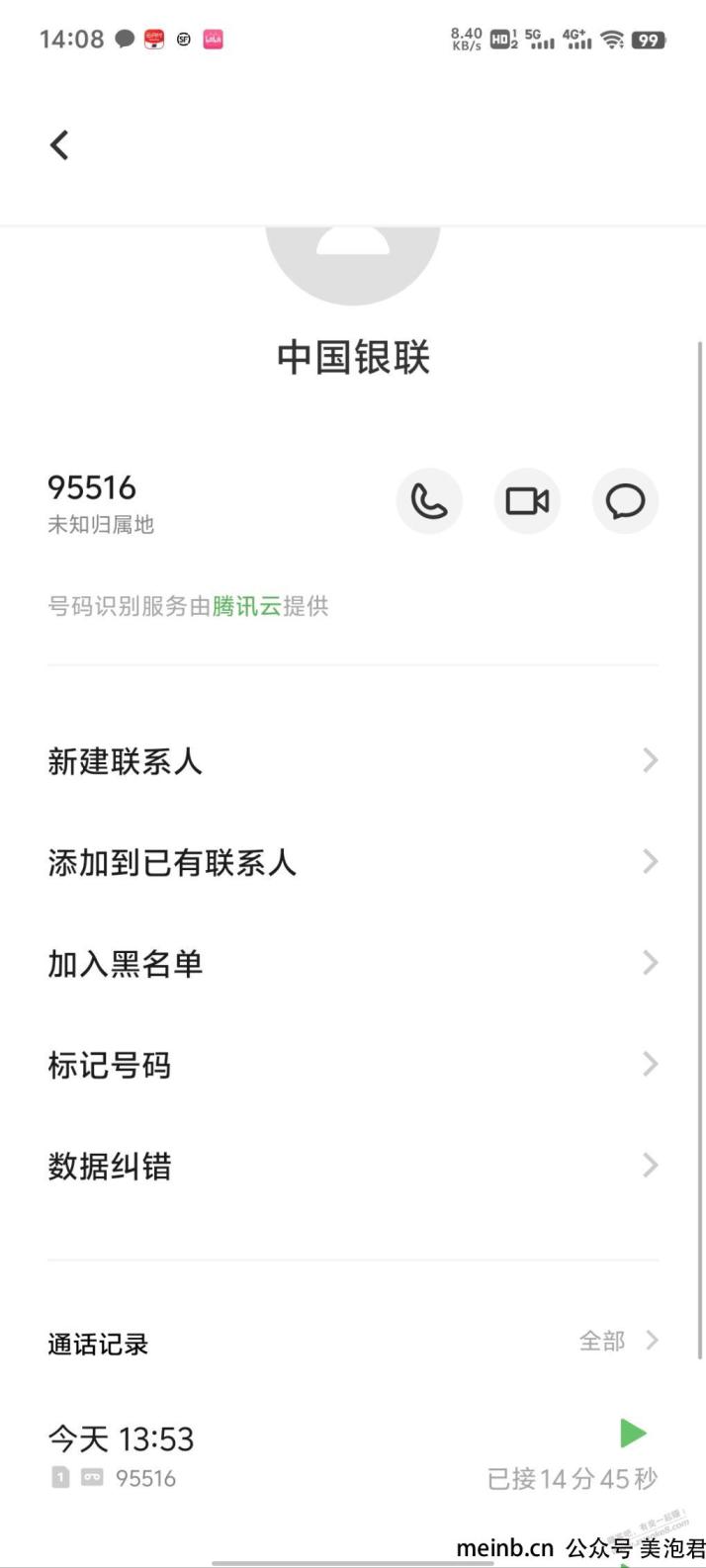Select 新建联系人 to create contact
The width and height of the screenshot is (706, 1568).
[353, 761]
